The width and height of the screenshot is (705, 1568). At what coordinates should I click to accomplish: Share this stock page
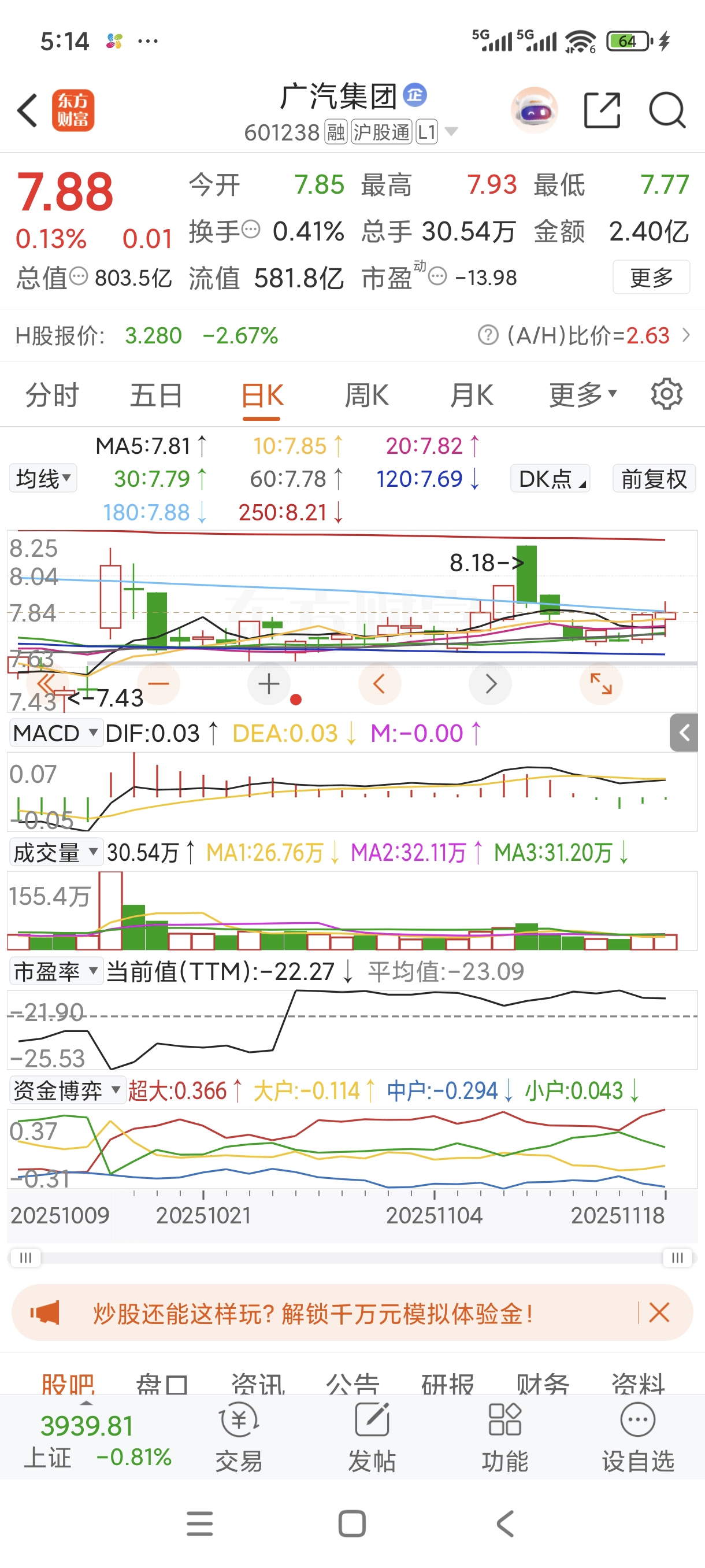click(x=602, y=110)
